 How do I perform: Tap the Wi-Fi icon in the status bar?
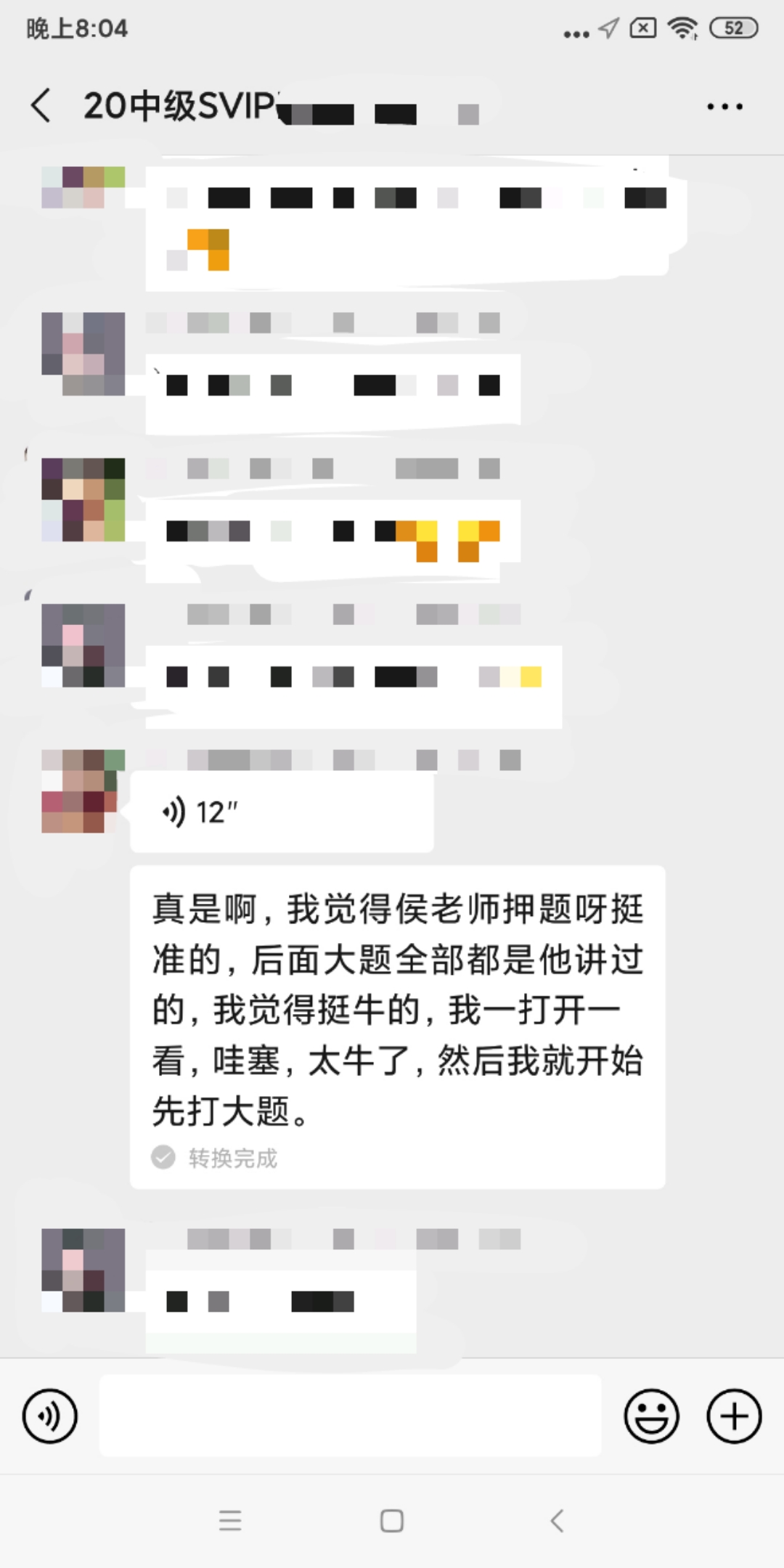point(683,29)
